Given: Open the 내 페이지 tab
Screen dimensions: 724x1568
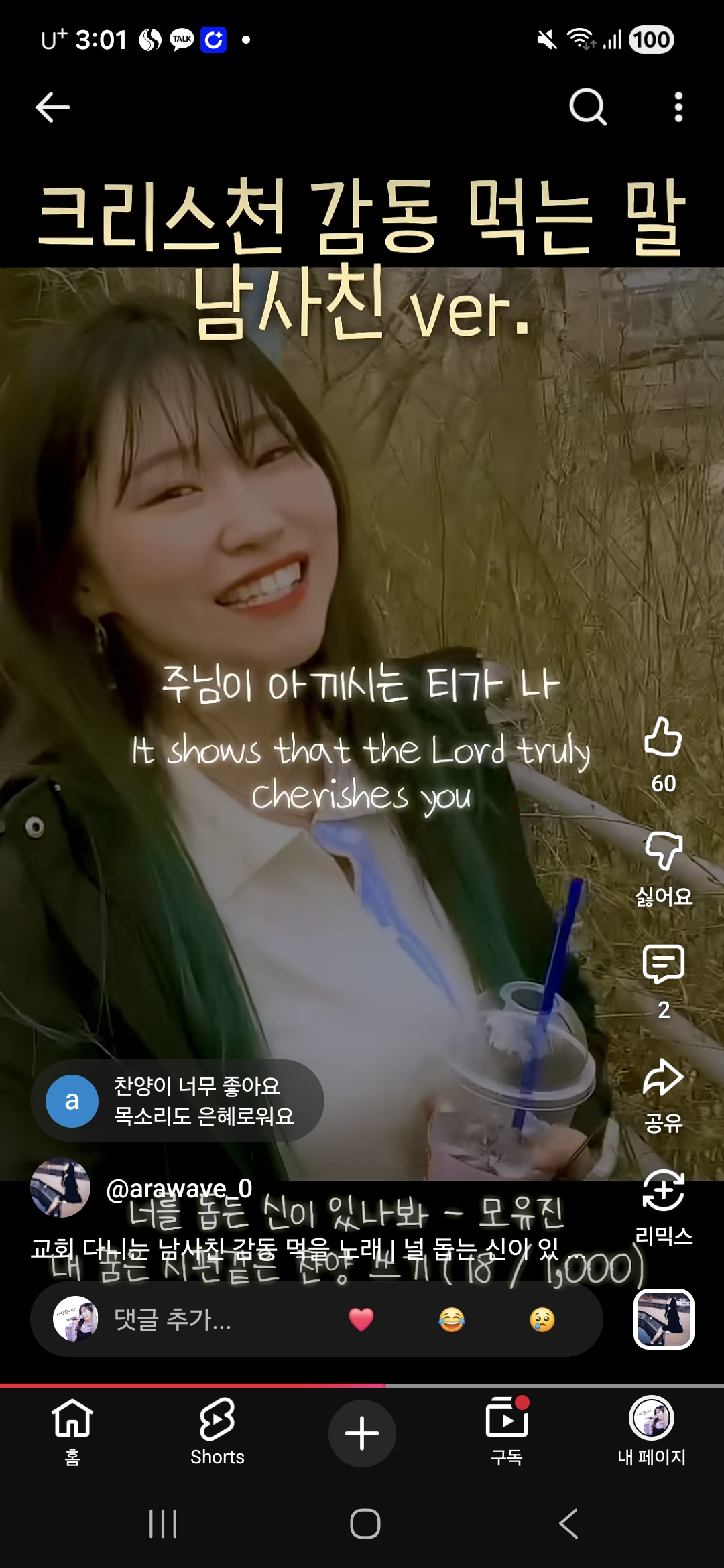Looking at the screenshot, I should click(x=652, y=1432).
